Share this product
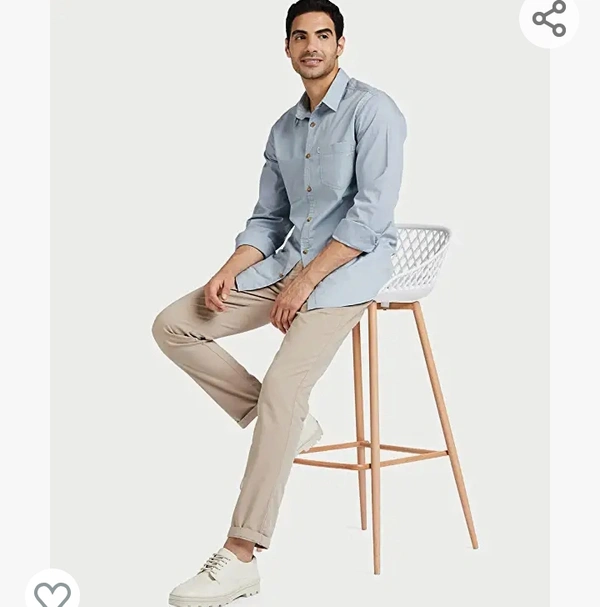600x607 pixels. [549, 19]
